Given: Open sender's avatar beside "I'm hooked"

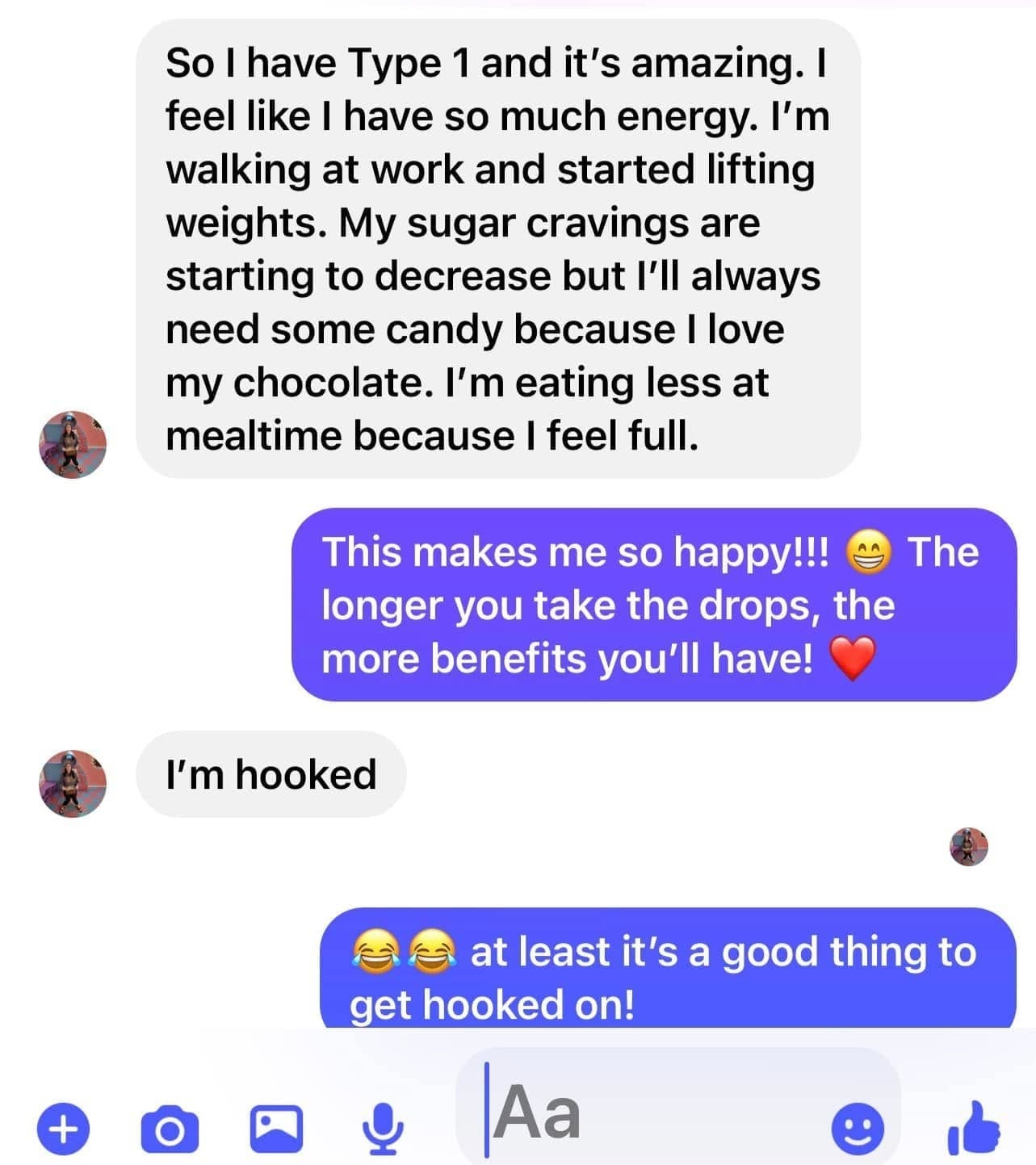Looking at the screenshot, I should pyautogui.click(x=73, y=783).
